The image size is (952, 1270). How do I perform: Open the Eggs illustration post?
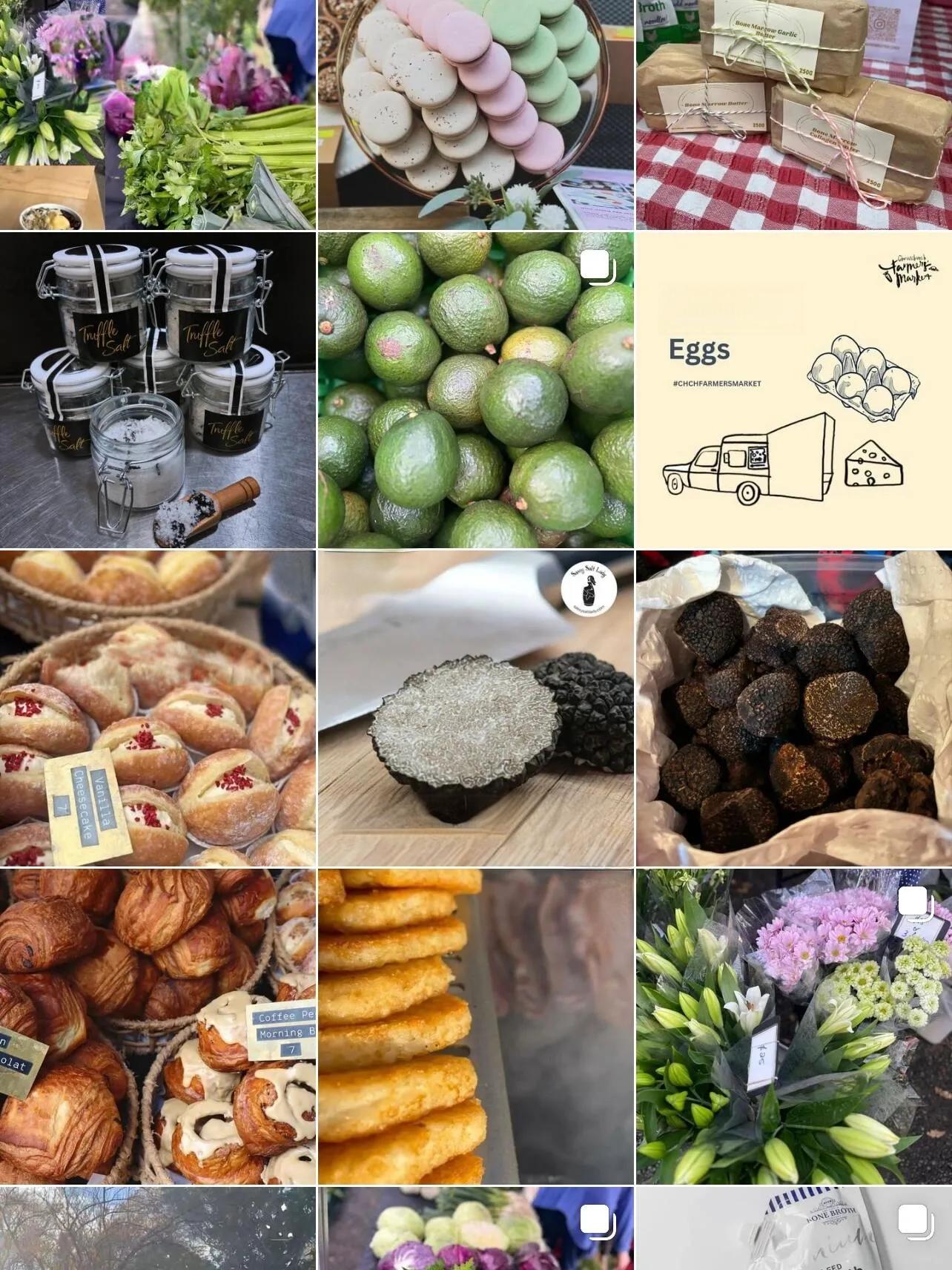pos(793,389)
